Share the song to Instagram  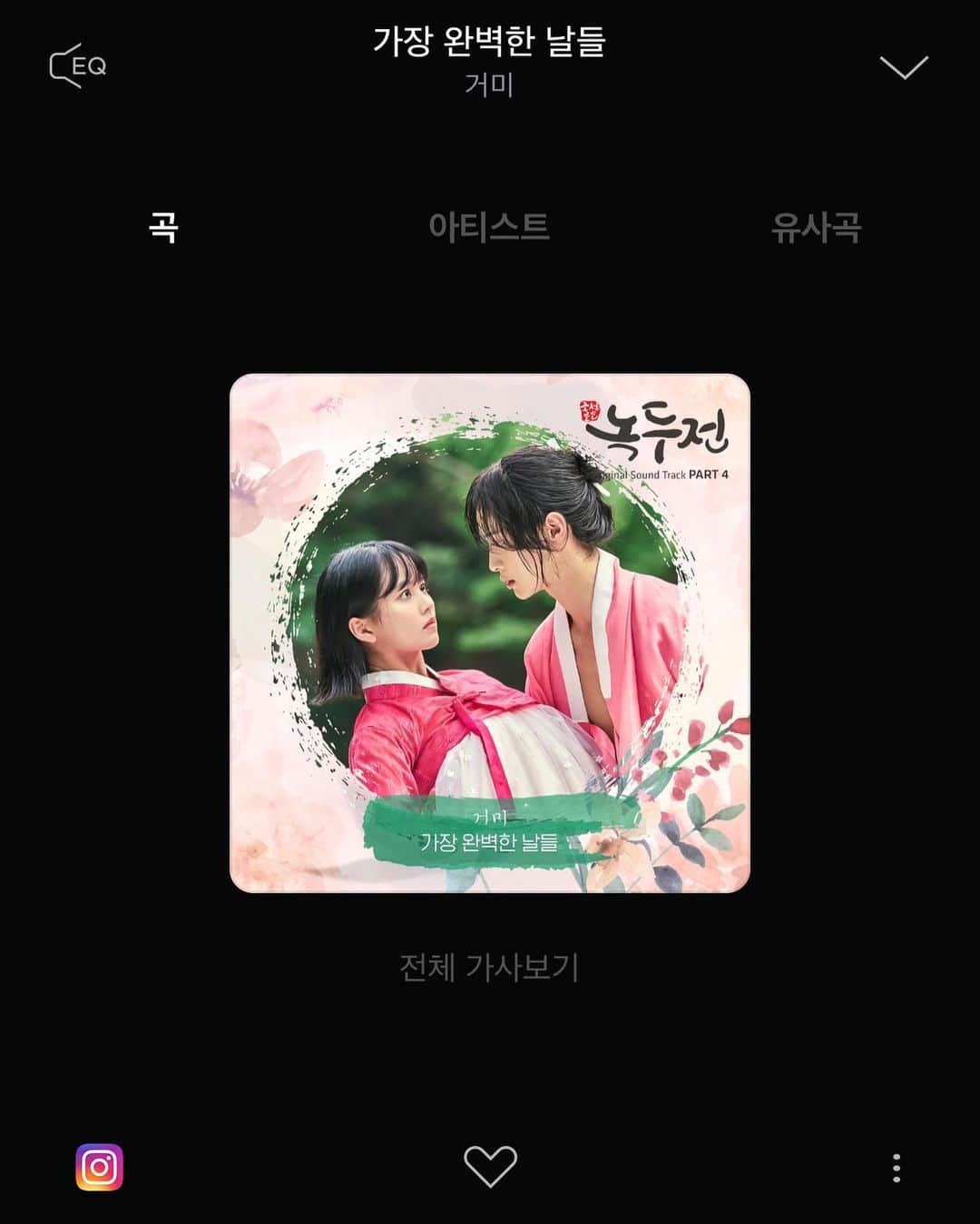point(99,1167)
